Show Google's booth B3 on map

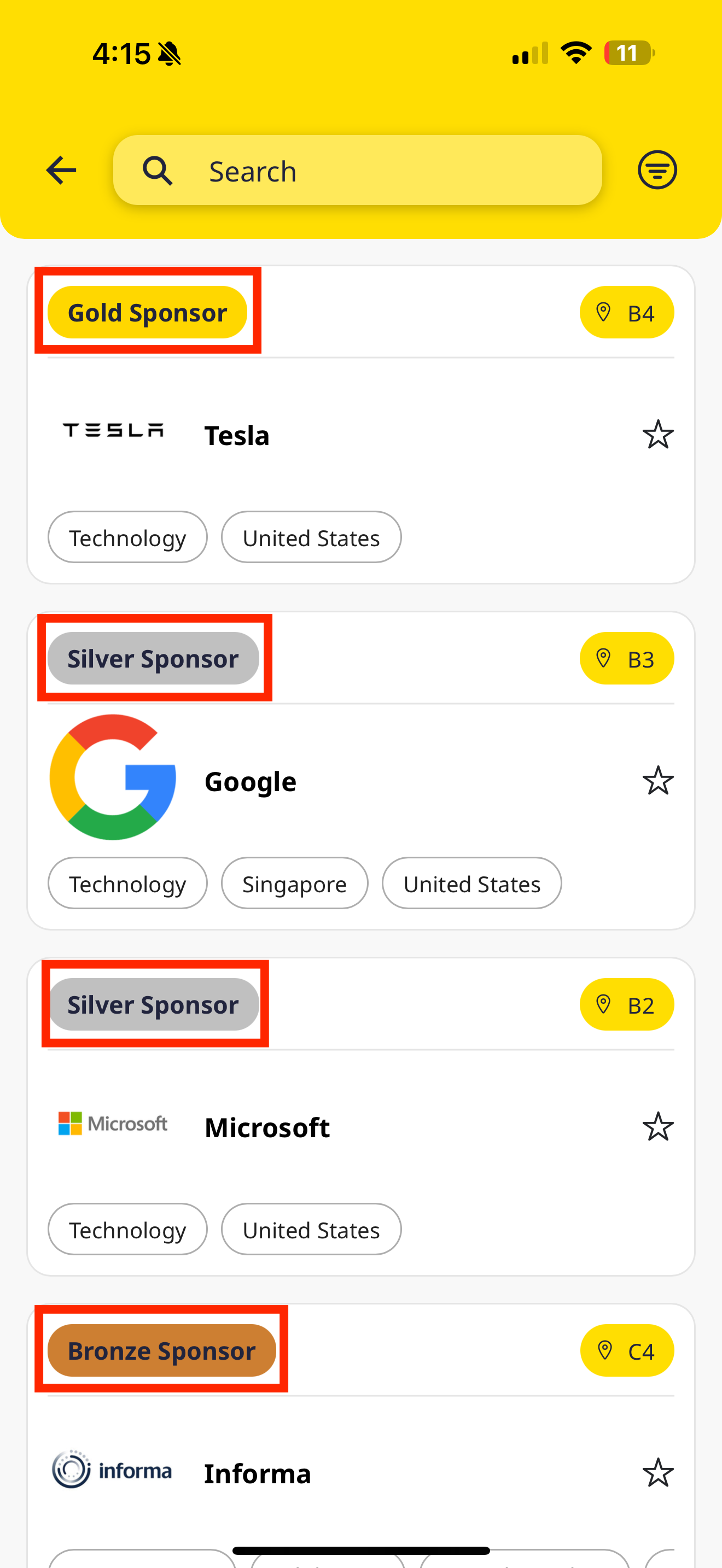click(x=626, y=659)
